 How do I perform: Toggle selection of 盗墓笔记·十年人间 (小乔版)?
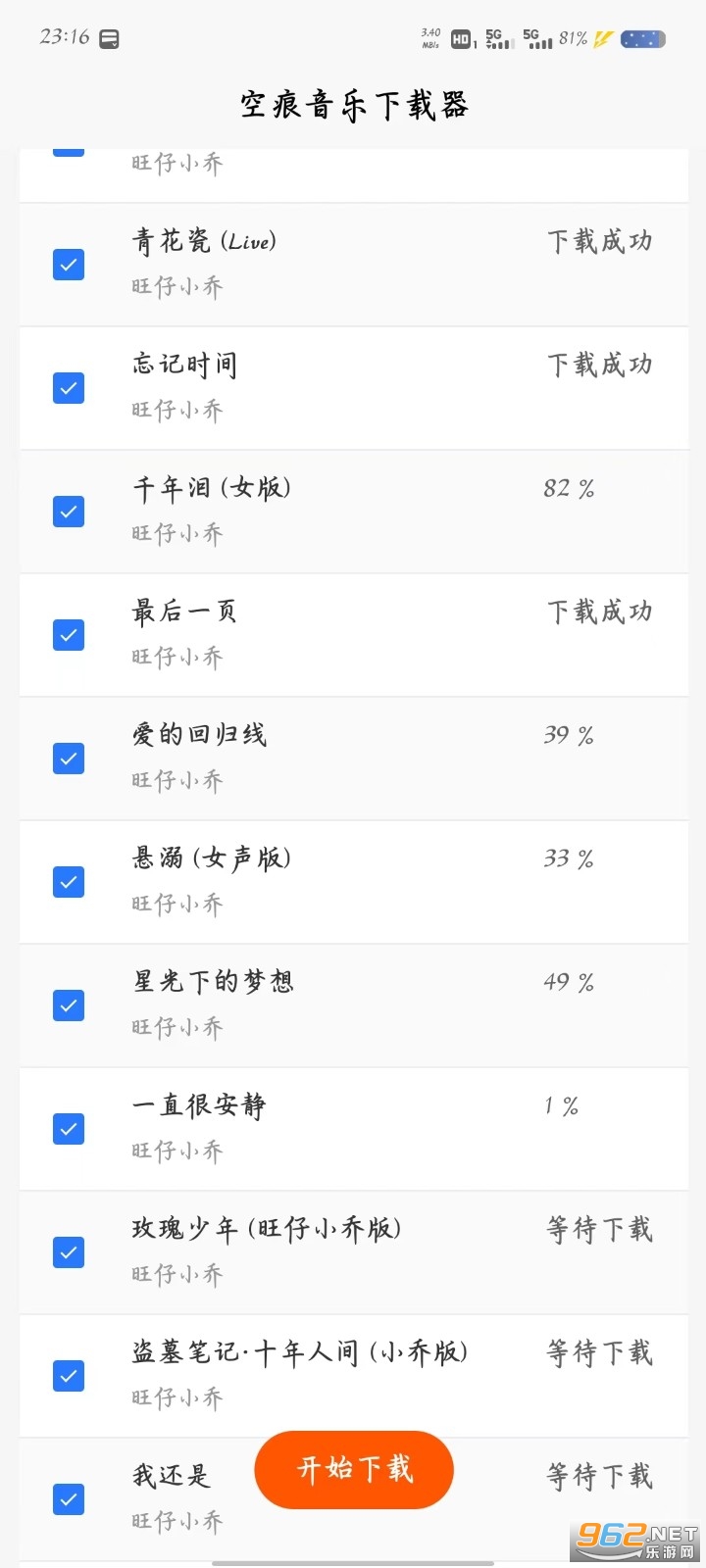click(68, 1376)
